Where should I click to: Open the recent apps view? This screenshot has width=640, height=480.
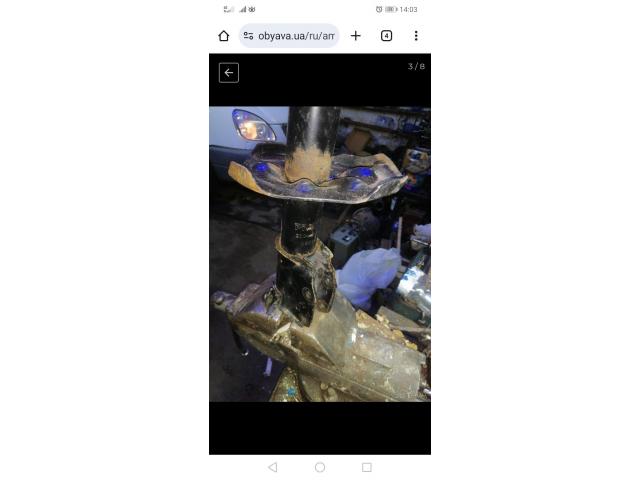pos(367,467)
